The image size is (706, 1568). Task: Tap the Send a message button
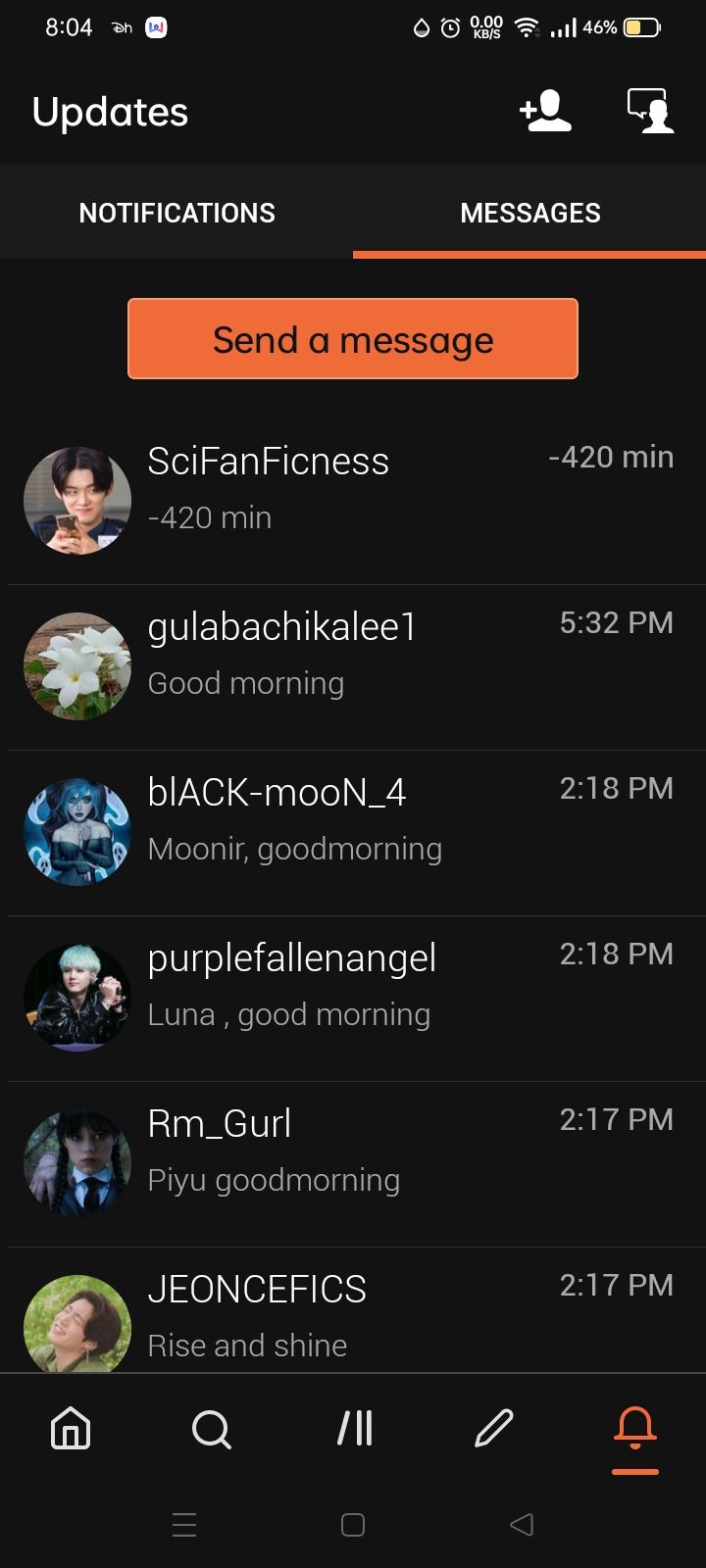tap(353, 339)
